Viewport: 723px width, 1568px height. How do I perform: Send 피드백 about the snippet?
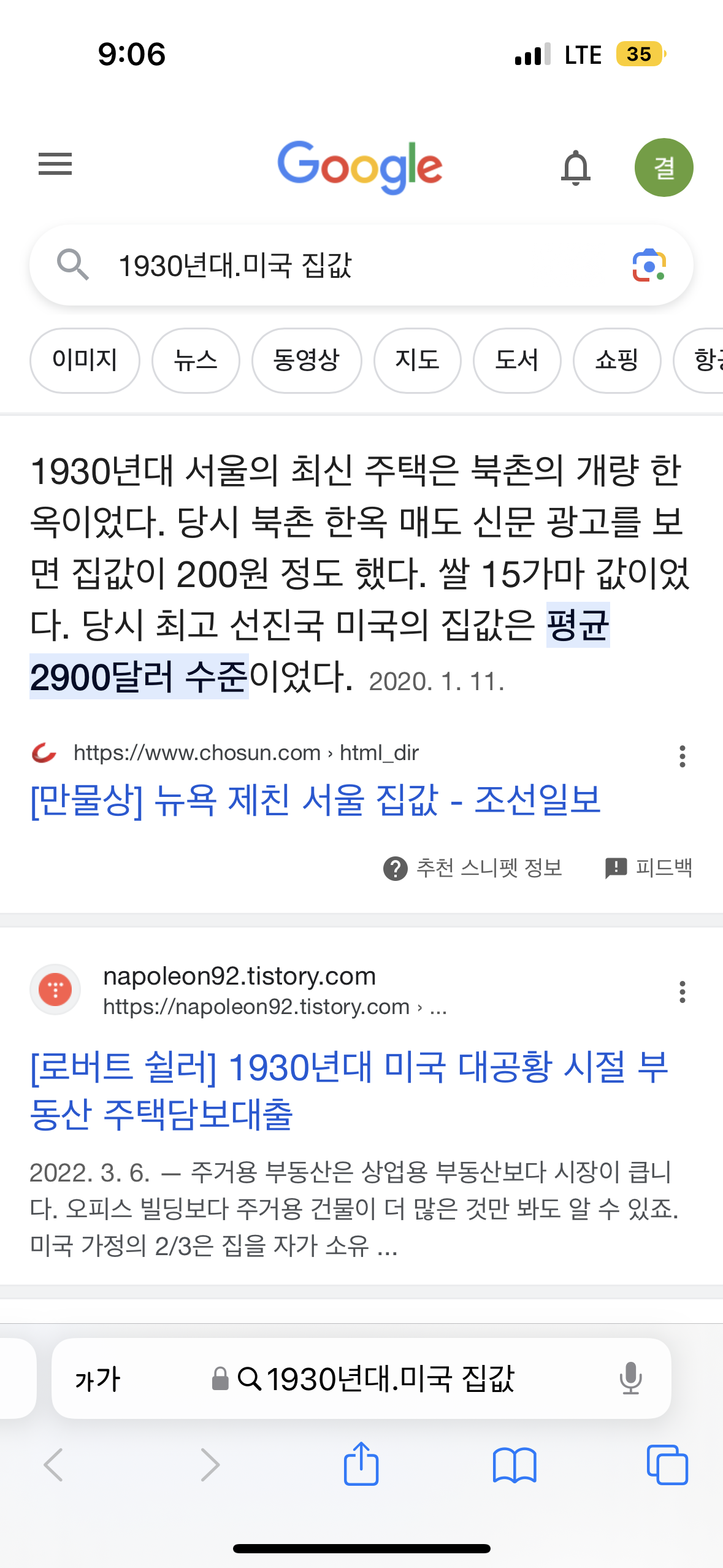pos(648,868)
